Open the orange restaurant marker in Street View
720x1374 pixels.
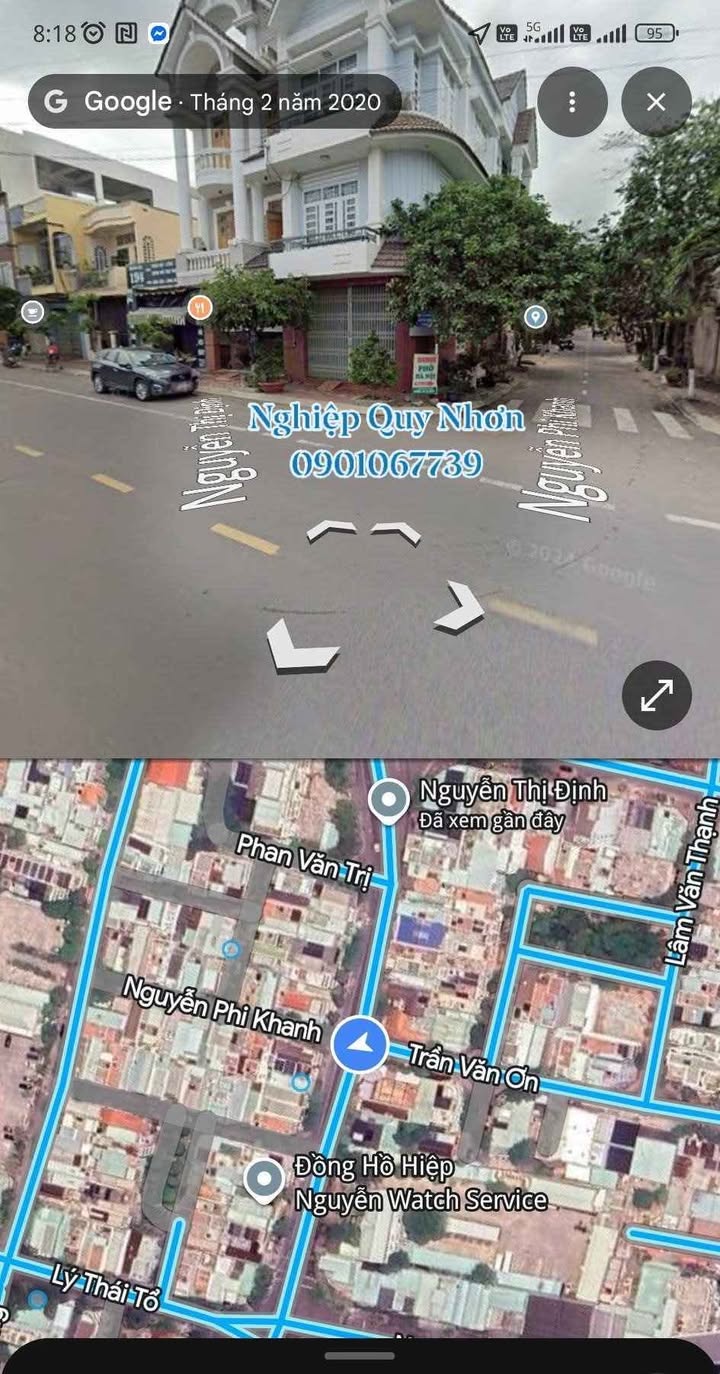pyautogui.click(x=200, y=308)
